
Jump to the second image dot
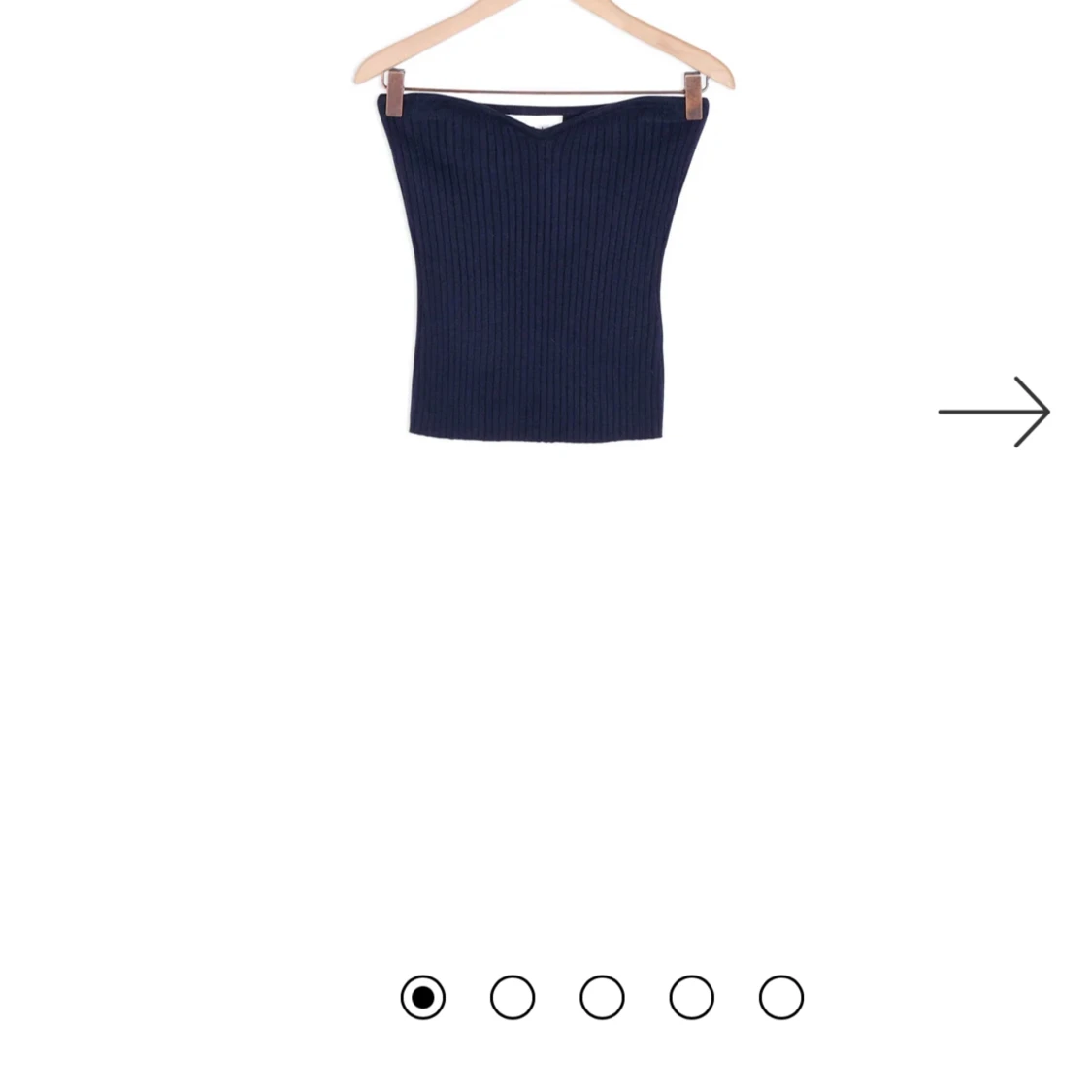513,997
